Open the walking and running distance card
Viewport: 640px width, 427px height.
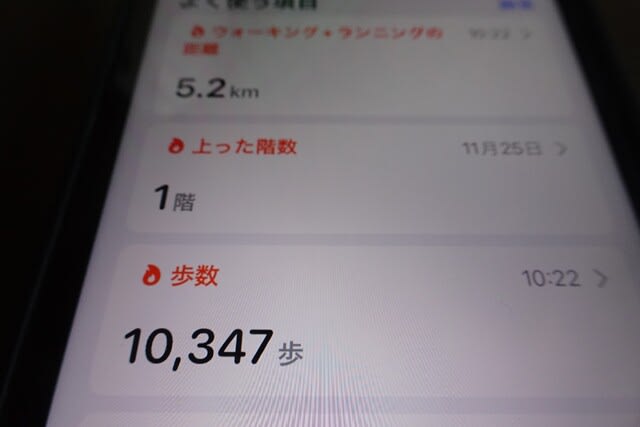360,65
